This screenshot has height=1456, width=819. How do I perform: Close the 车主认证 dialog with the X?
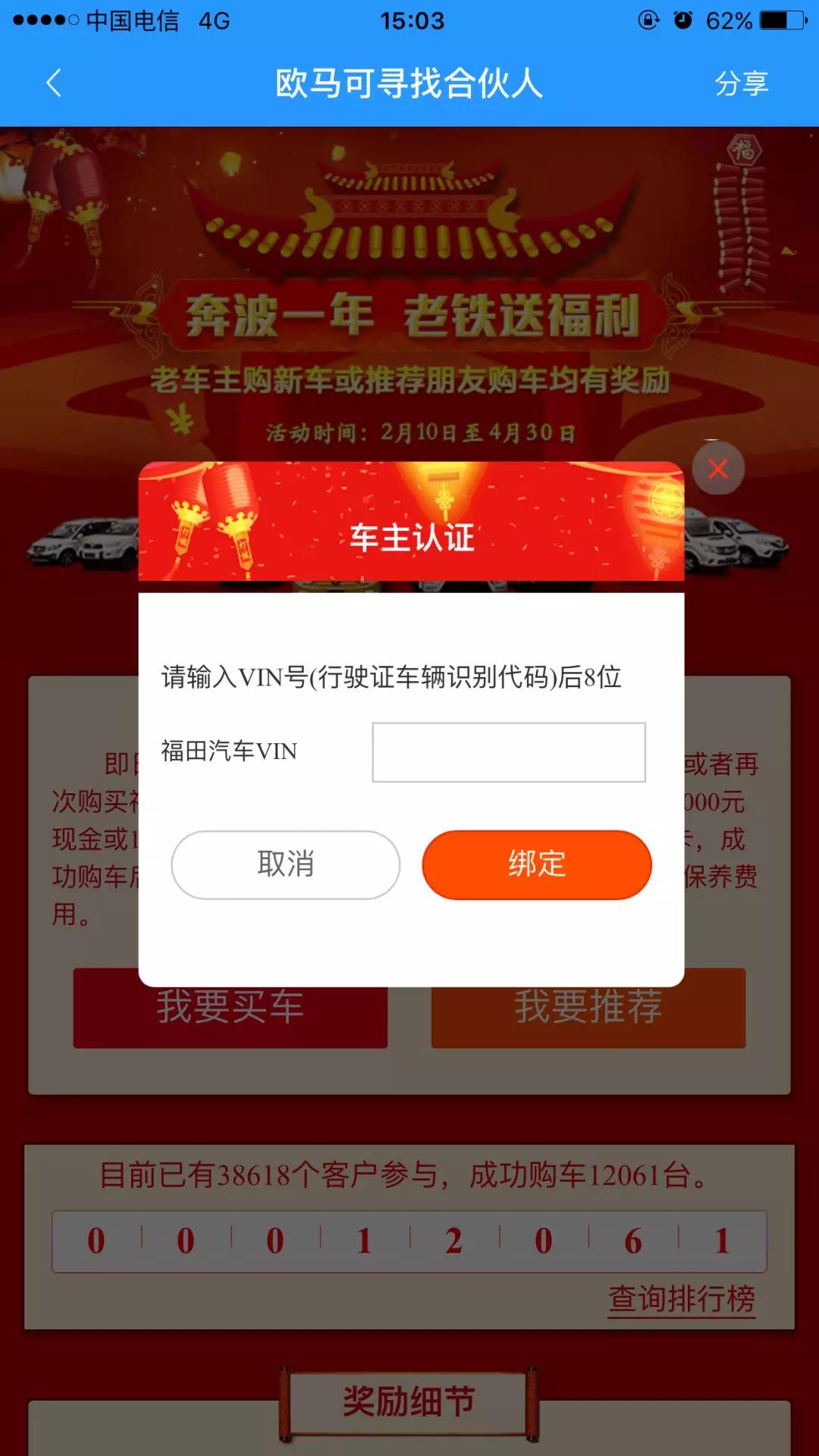pyautogui.click(x=717, y=469)
